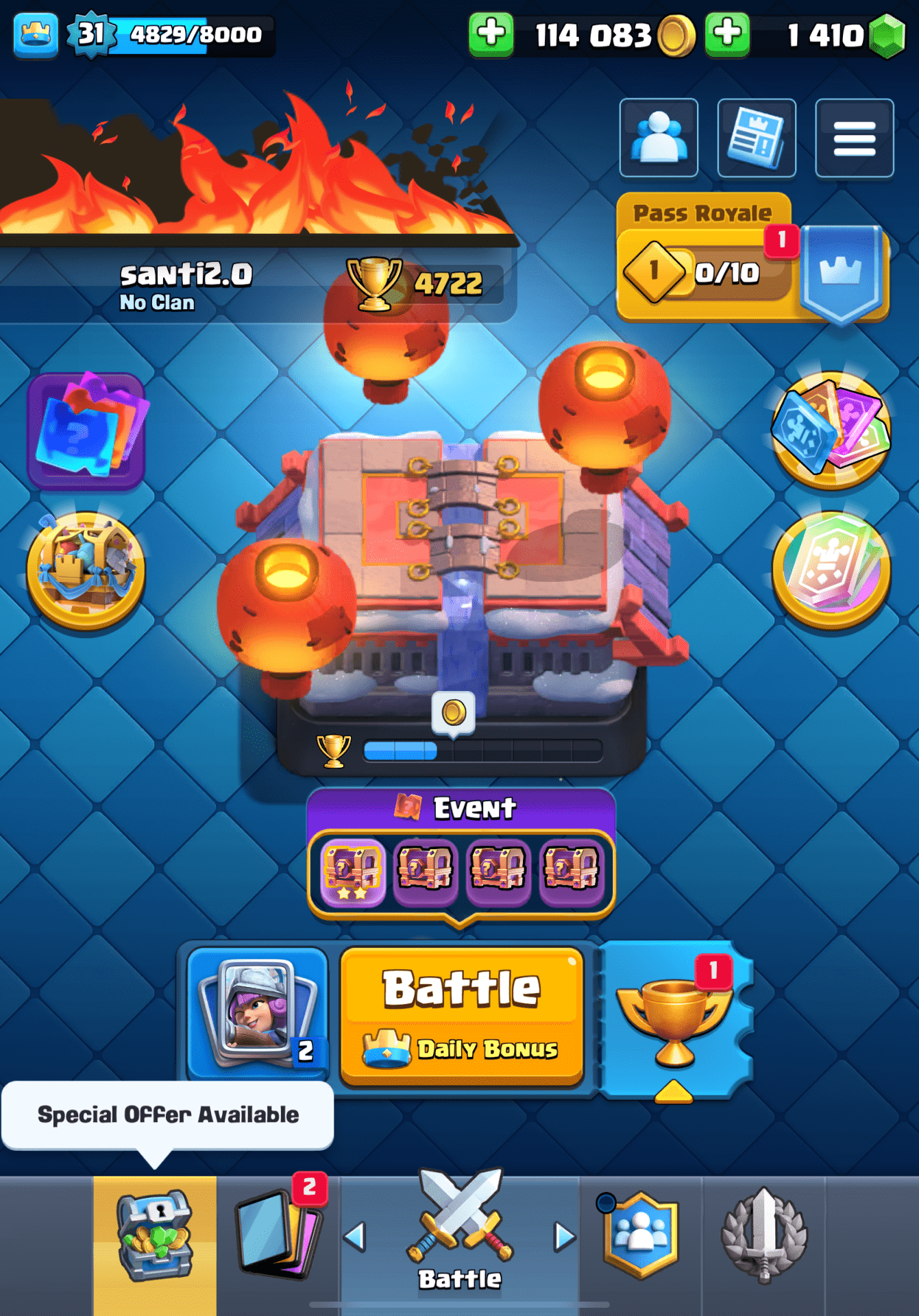Open the friends/social icon

(659, 138)
